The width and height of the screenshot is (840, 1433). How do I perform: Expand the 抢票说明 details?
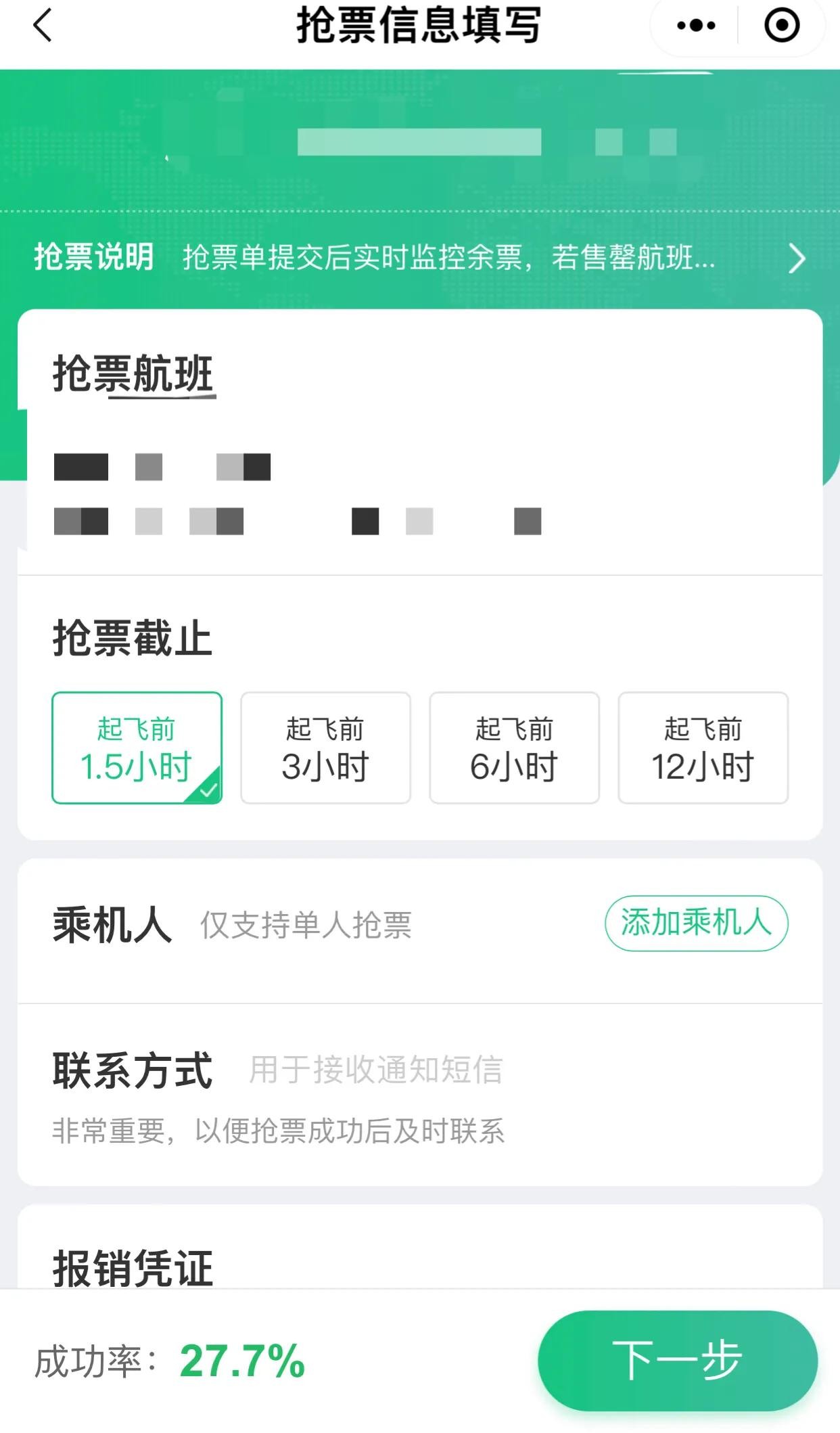pyautogui.click(x=797, y=258)
